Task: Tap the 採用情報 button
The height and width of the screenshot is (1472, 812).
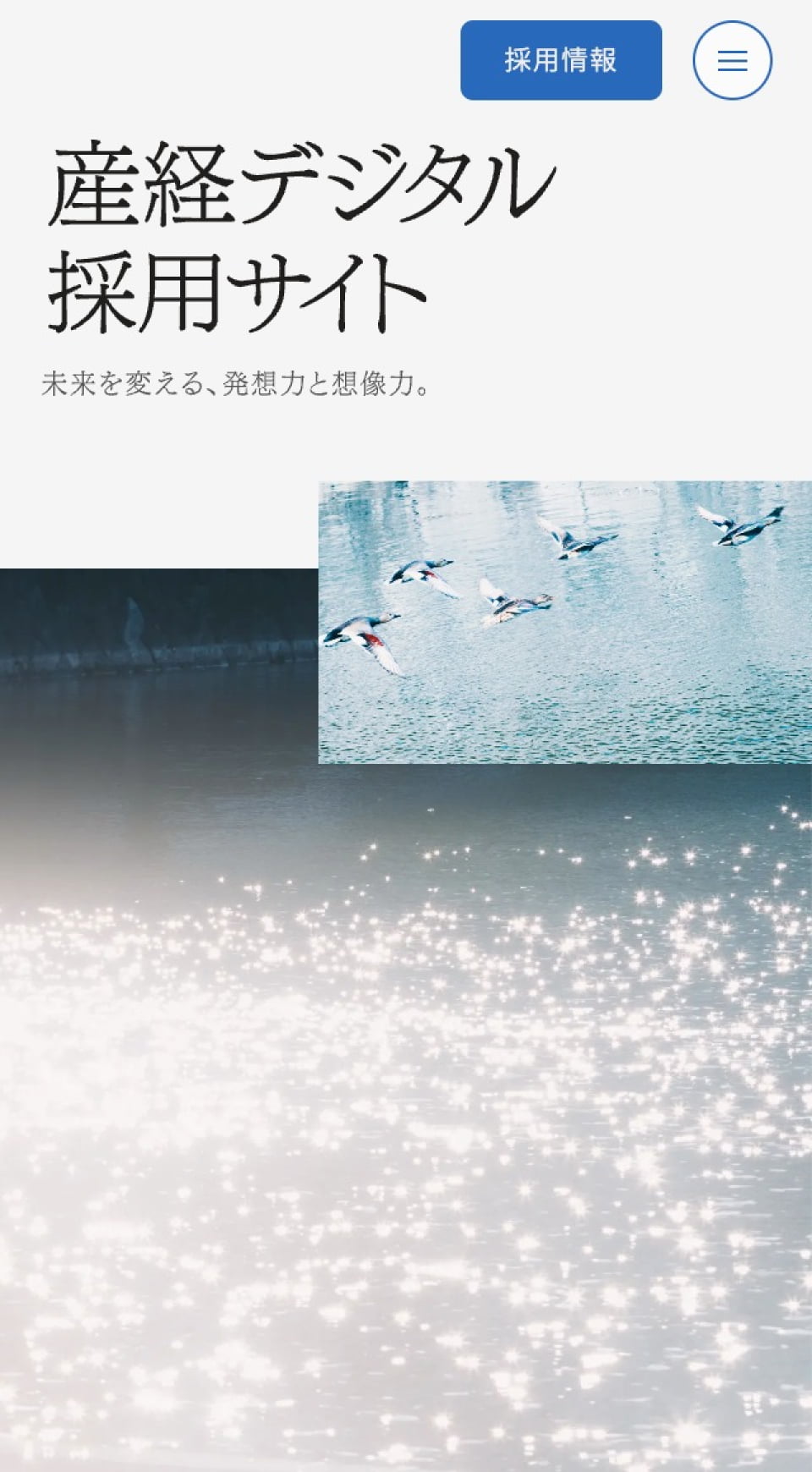Action: (561, 60)
